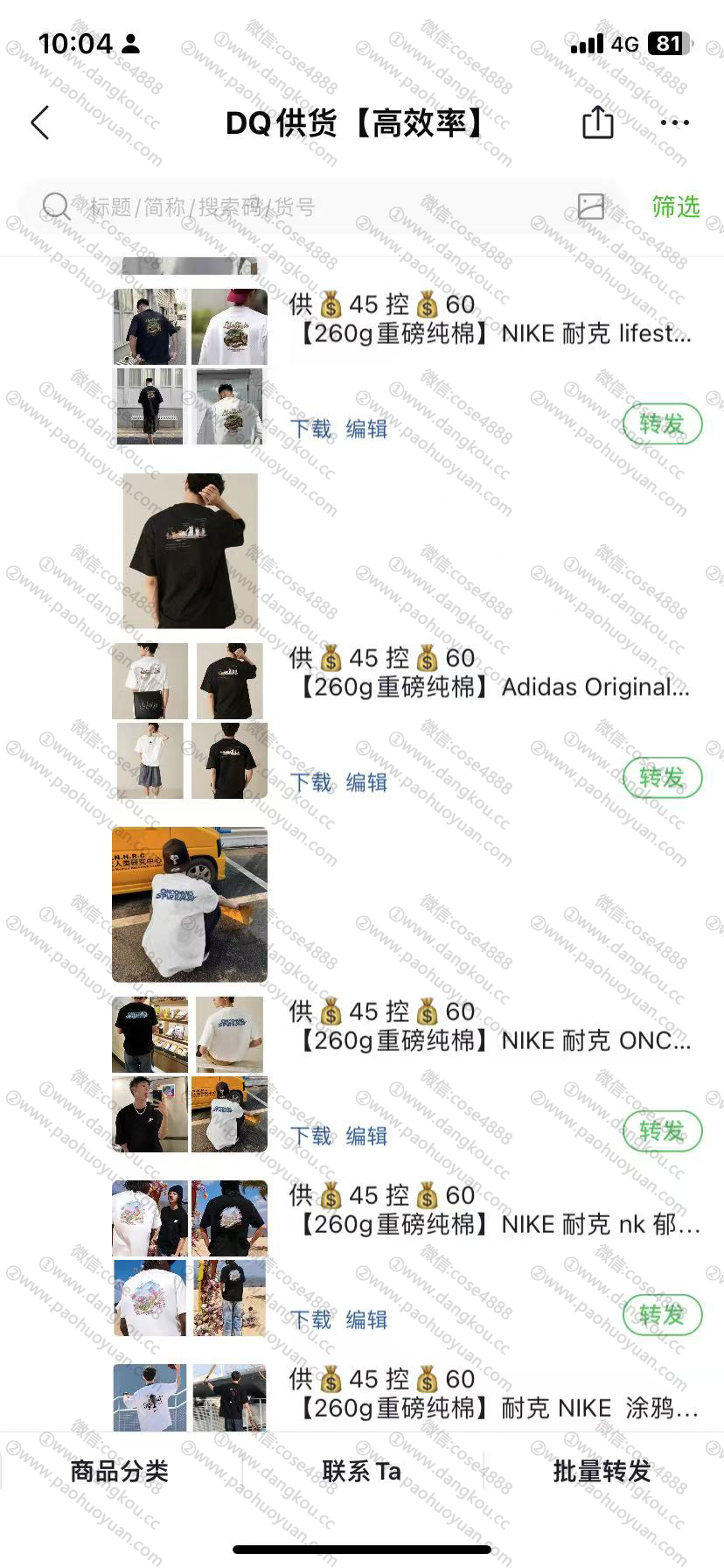Start 批量转发 batch forwarding
The width and height of the screenshot is (724, 1568).
pyautogui.click(x=602, y=1471)
